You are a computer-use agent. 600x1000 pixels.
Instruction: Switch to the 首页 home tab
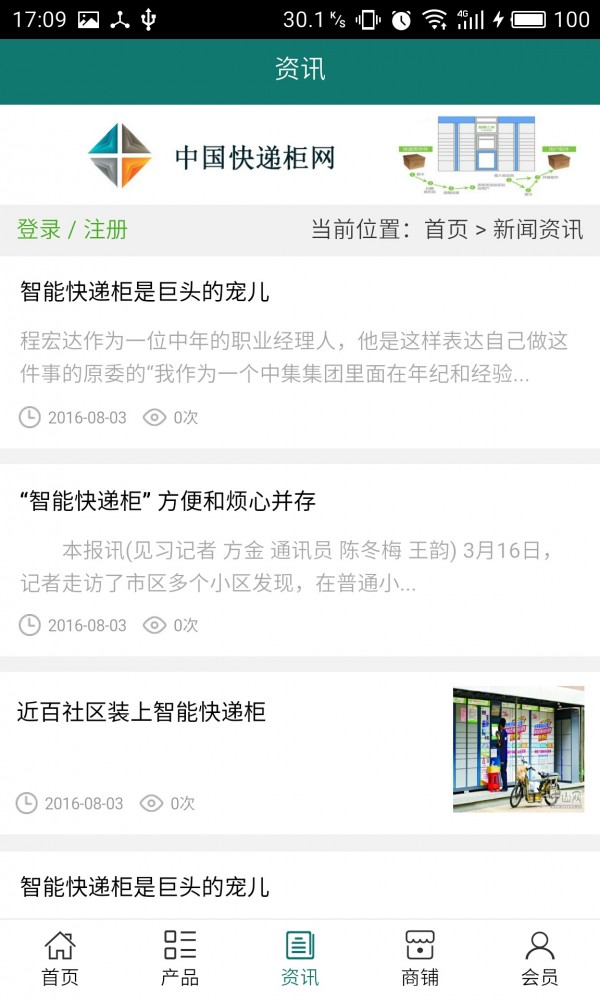click(60, 958)
